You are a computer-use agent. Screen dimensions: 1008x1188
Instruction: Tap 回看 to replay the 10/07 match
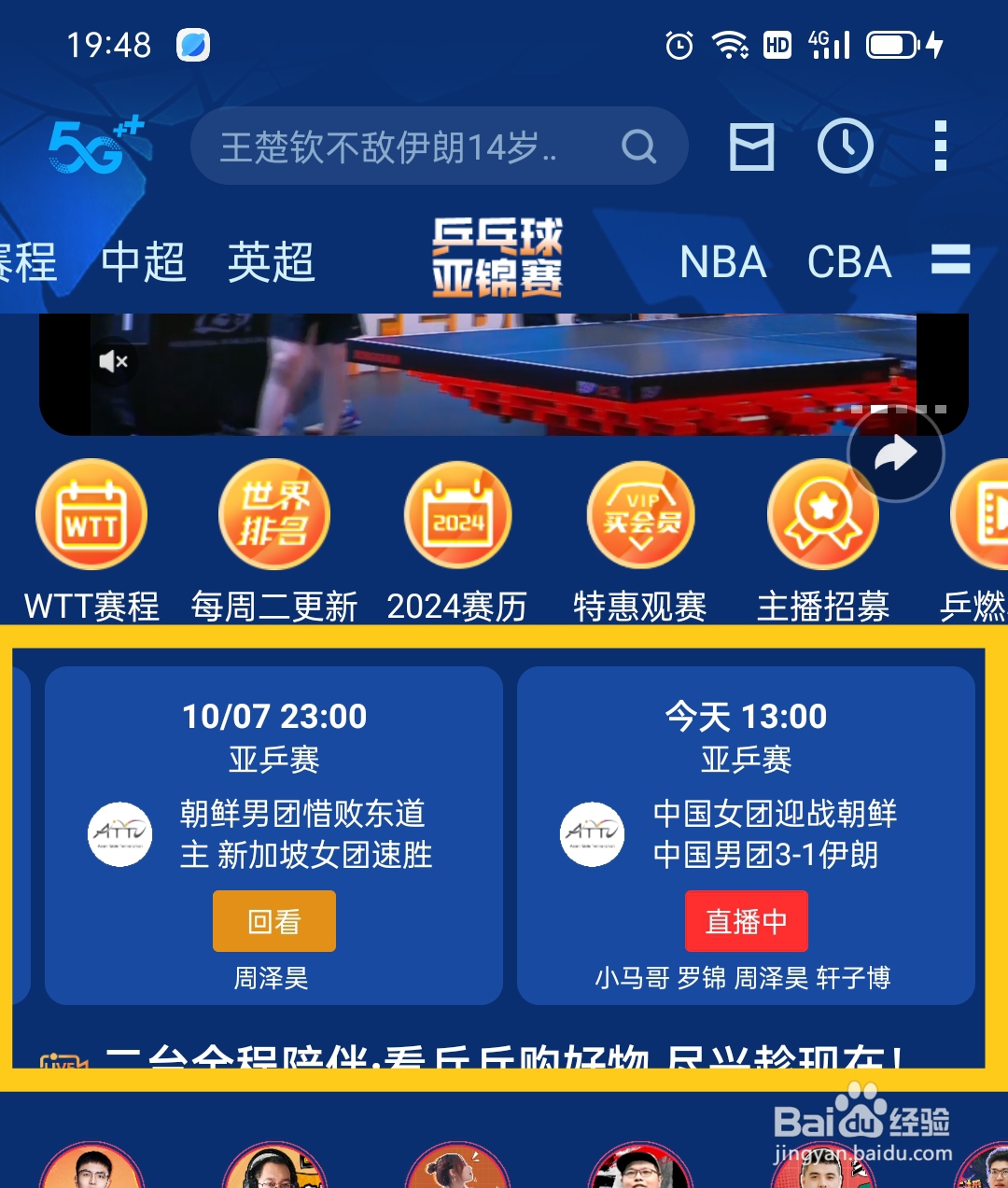[273, 921]
